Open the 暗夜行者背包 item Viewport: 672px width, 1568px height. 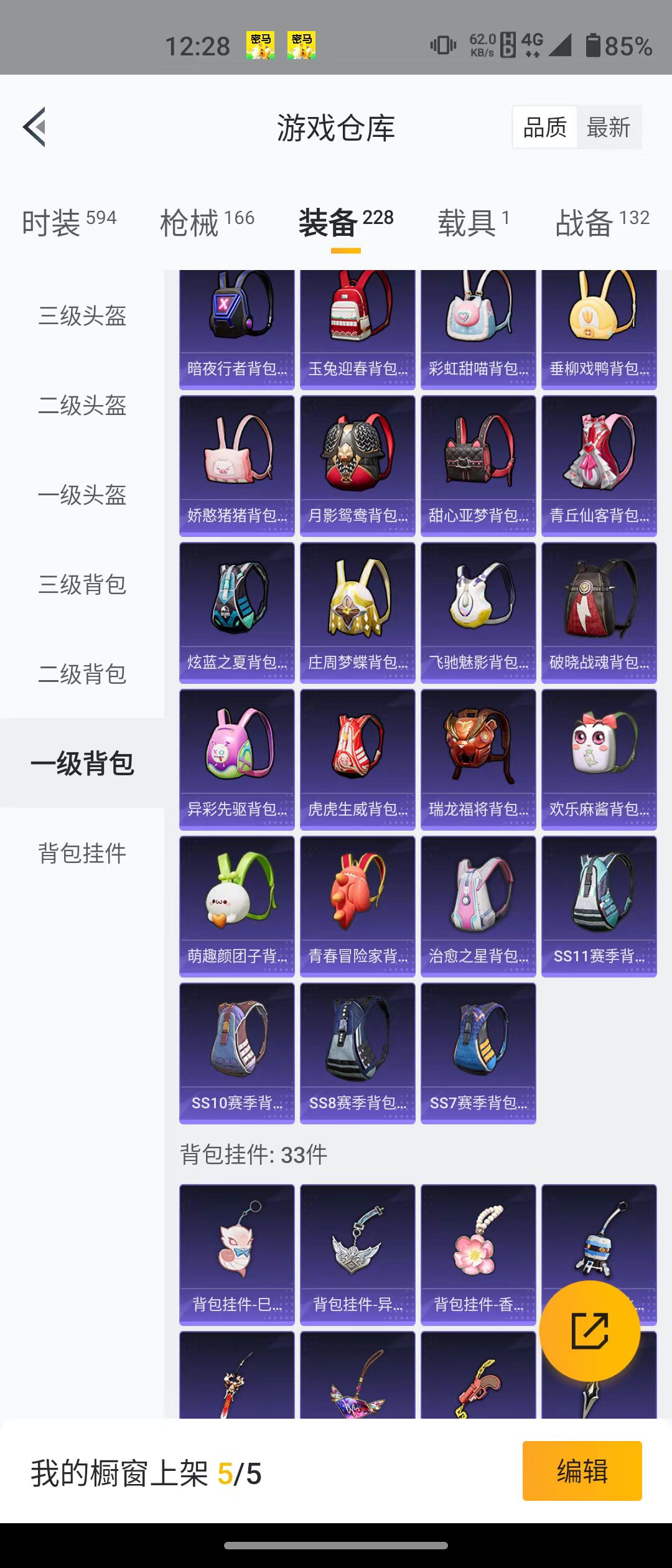point(236,330)
